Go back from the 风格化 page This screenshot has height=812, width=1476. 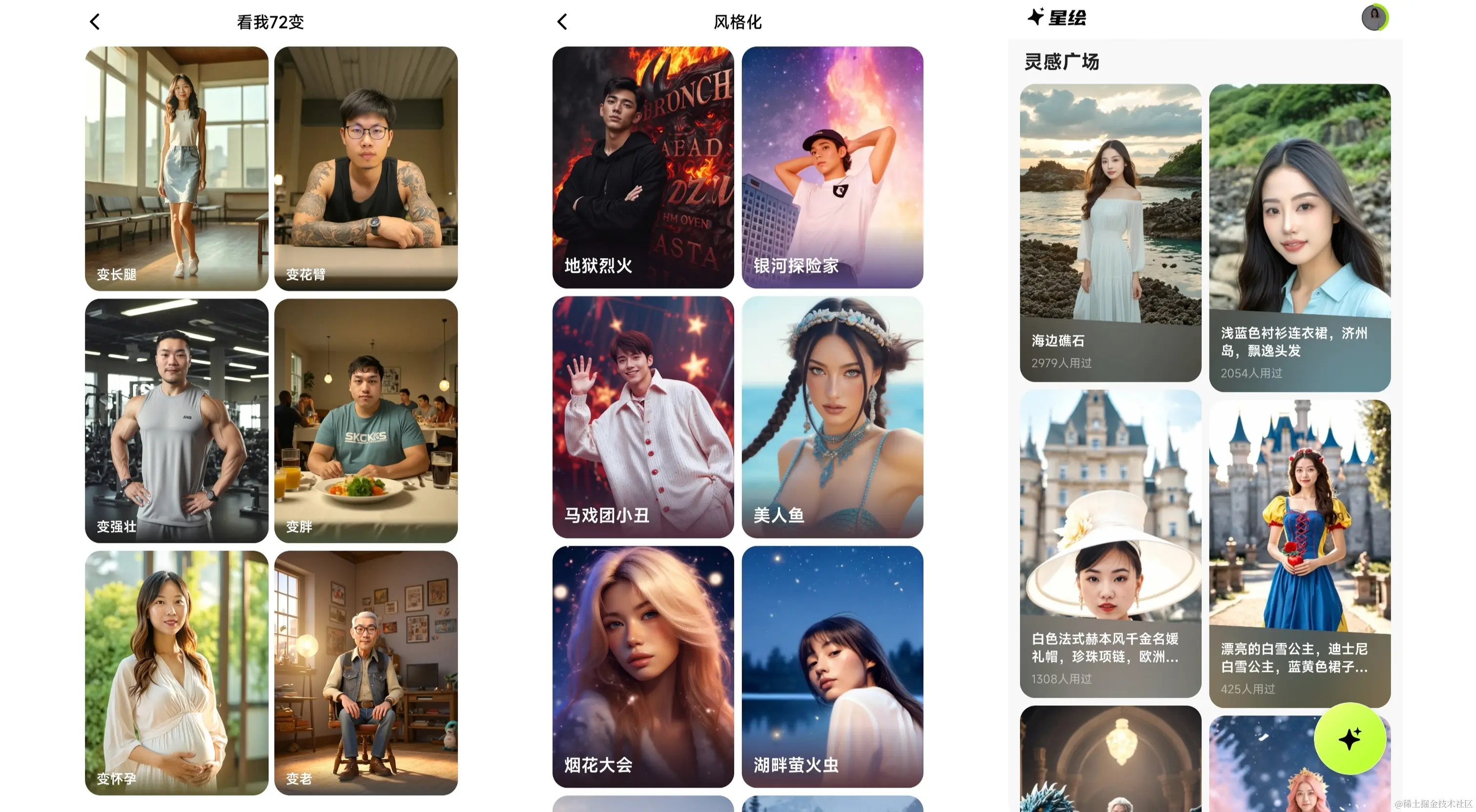pos(562,22)
